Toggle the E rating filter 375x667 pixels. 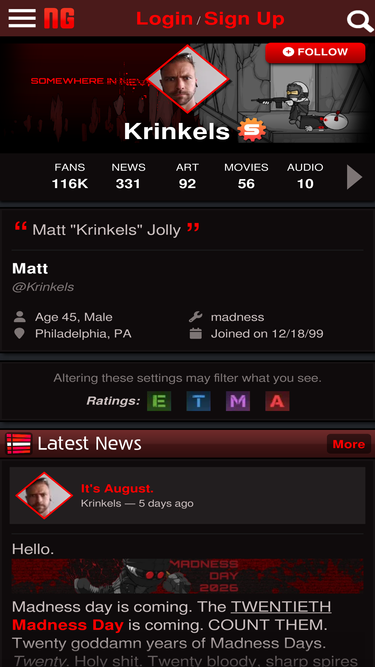(x=159, y=401)
